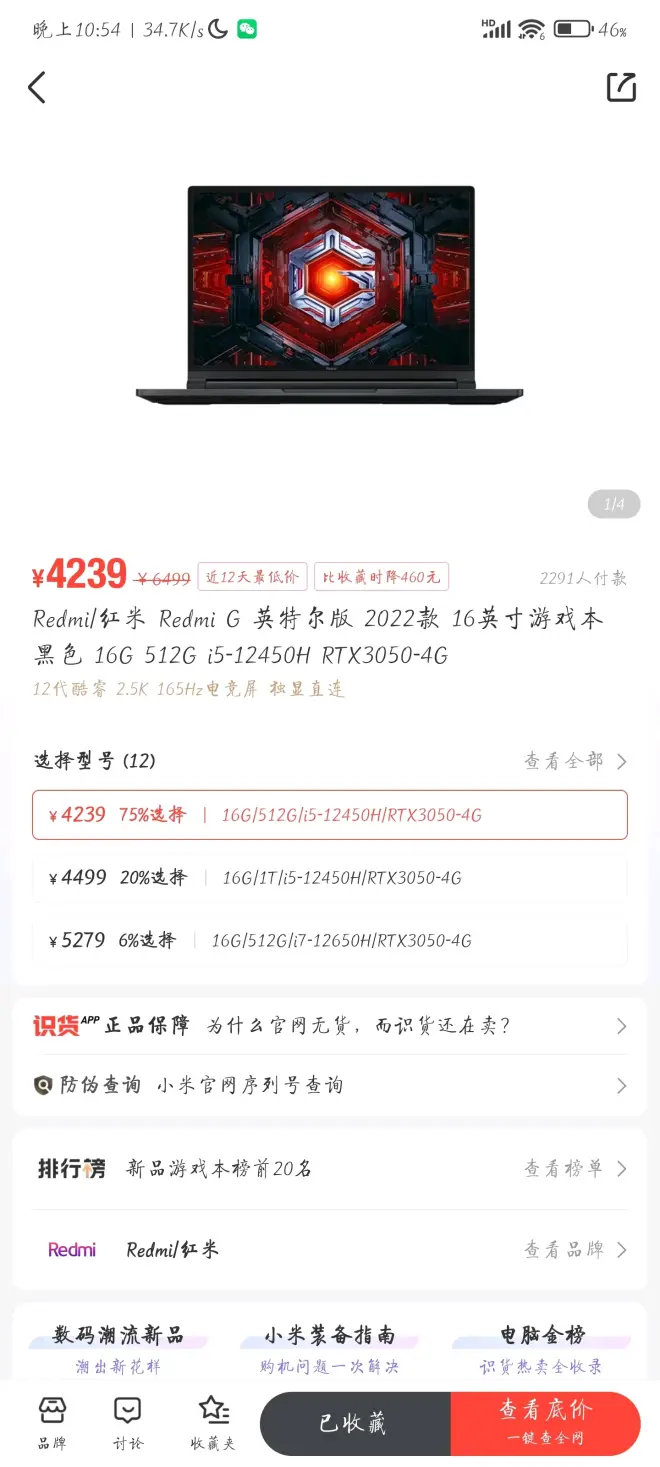The image size is (660, 1467).
Task: Open 防伪查询 serial number lookup
Action: click(330, 1085)
